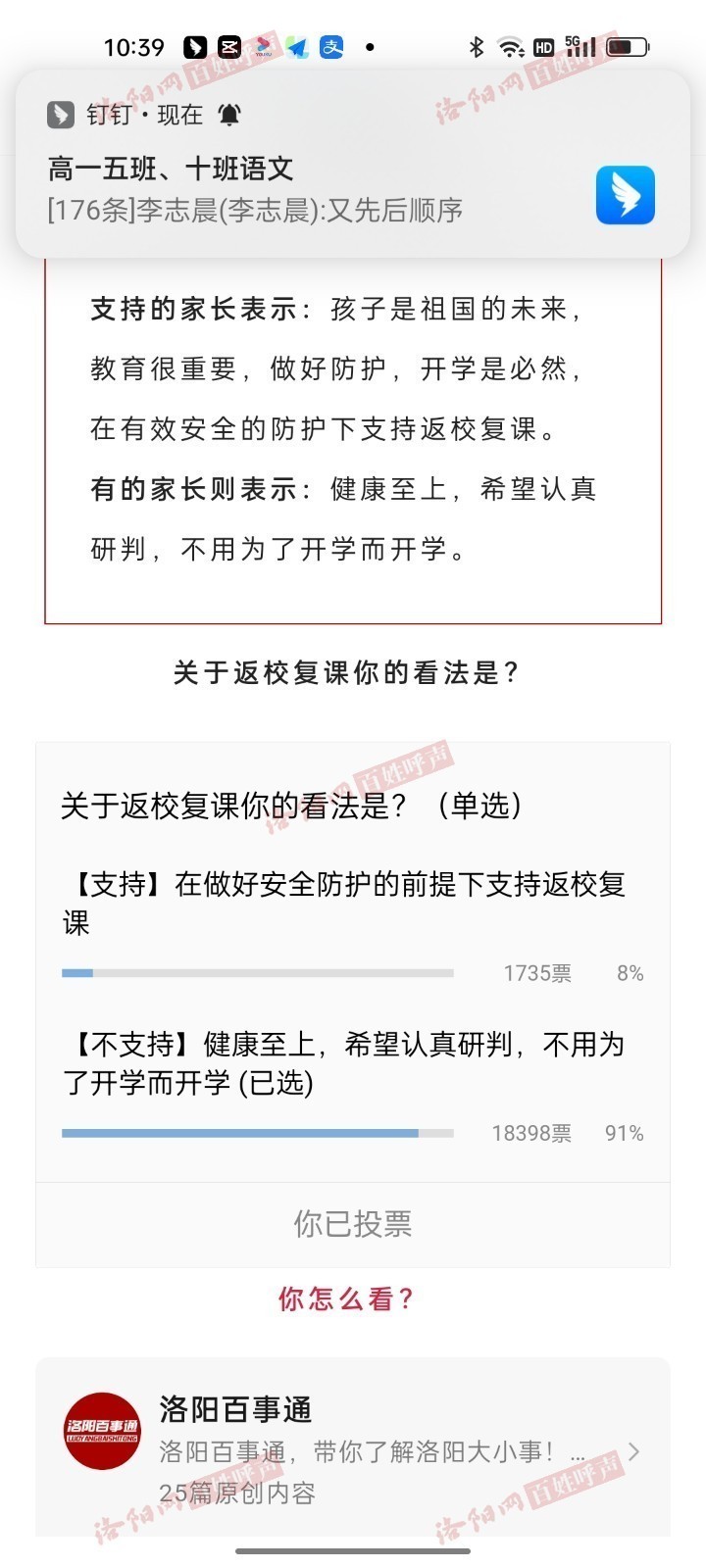Viewport: 706px width, 1568px height.
Task: Open the DingTalk notification from 高一五班、十班语文
Action: [353, 164]
